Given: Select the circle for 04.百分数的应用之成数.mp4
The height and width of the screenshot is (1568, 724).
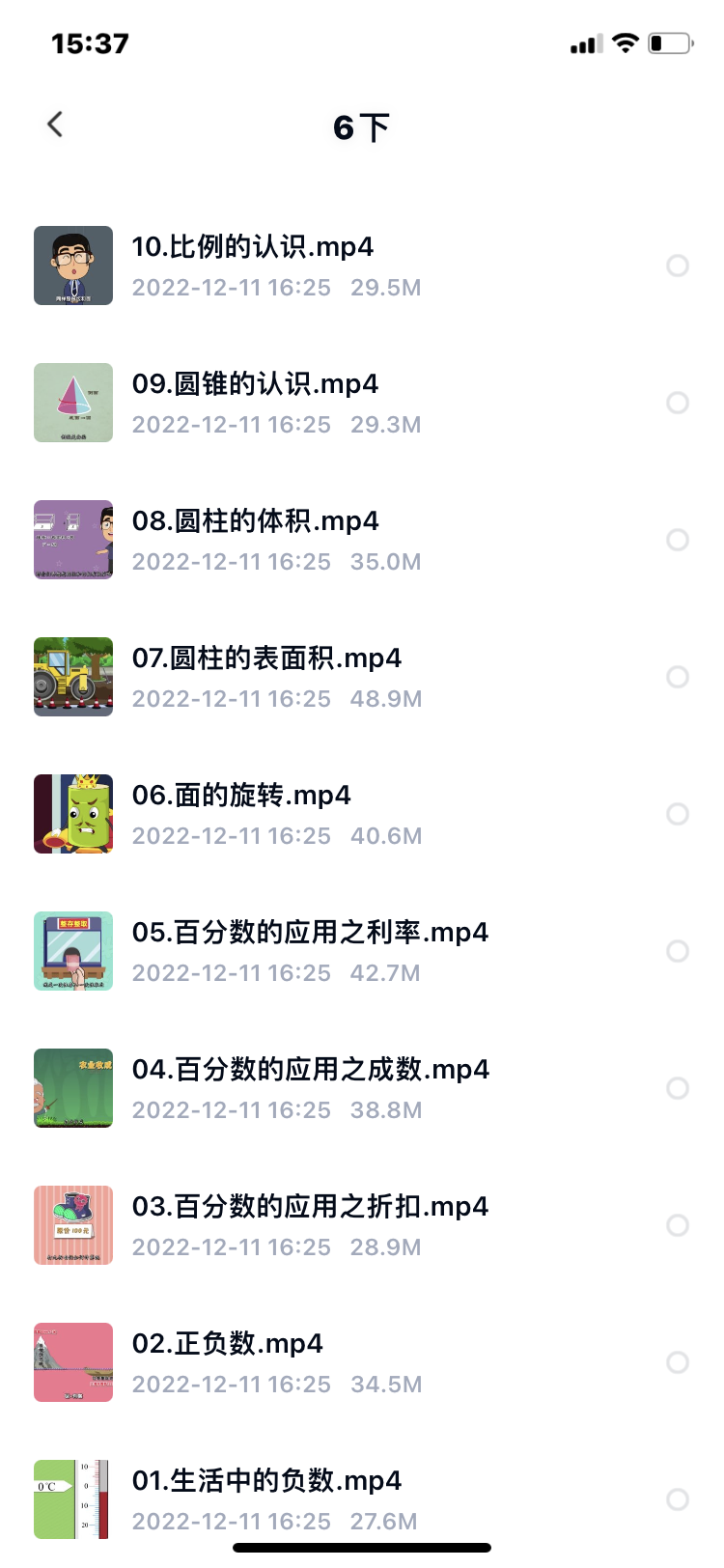Looking at the screenshot, I should pyautogui.click(x=678, y=1088).
